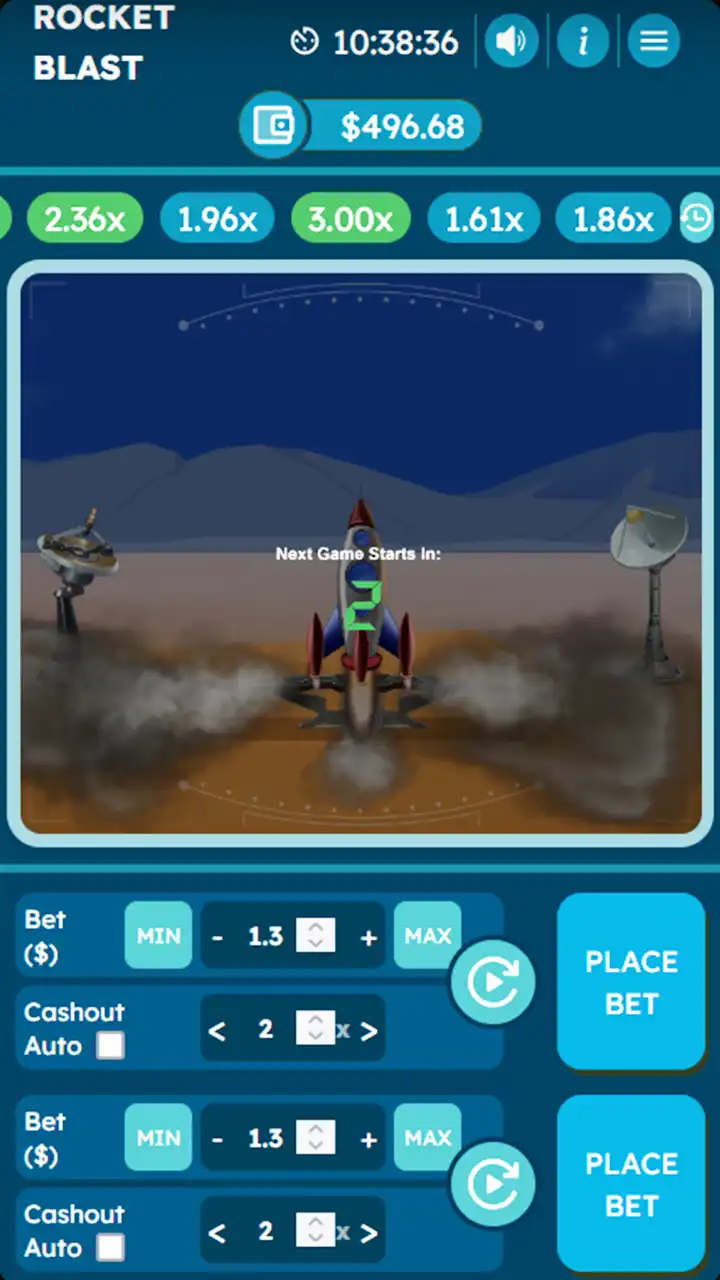Increase the second bet amount with plus
Screen dimensions: 720x1280
[368, 1139]
